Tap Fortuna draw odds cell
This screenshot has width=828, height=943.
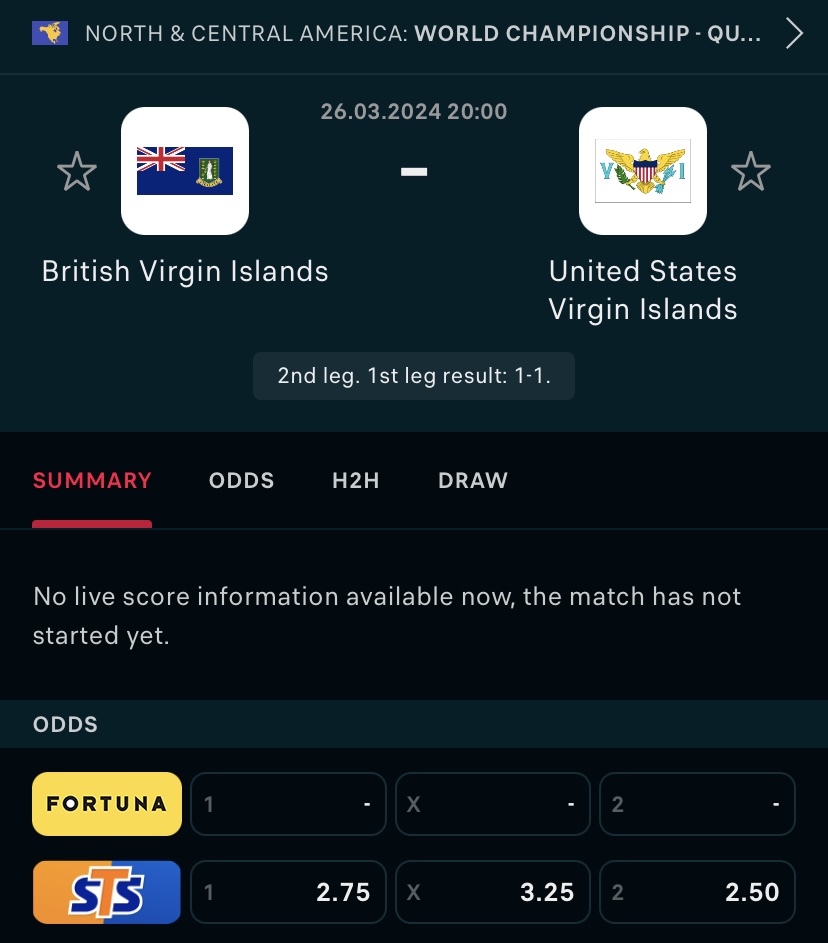493,804
